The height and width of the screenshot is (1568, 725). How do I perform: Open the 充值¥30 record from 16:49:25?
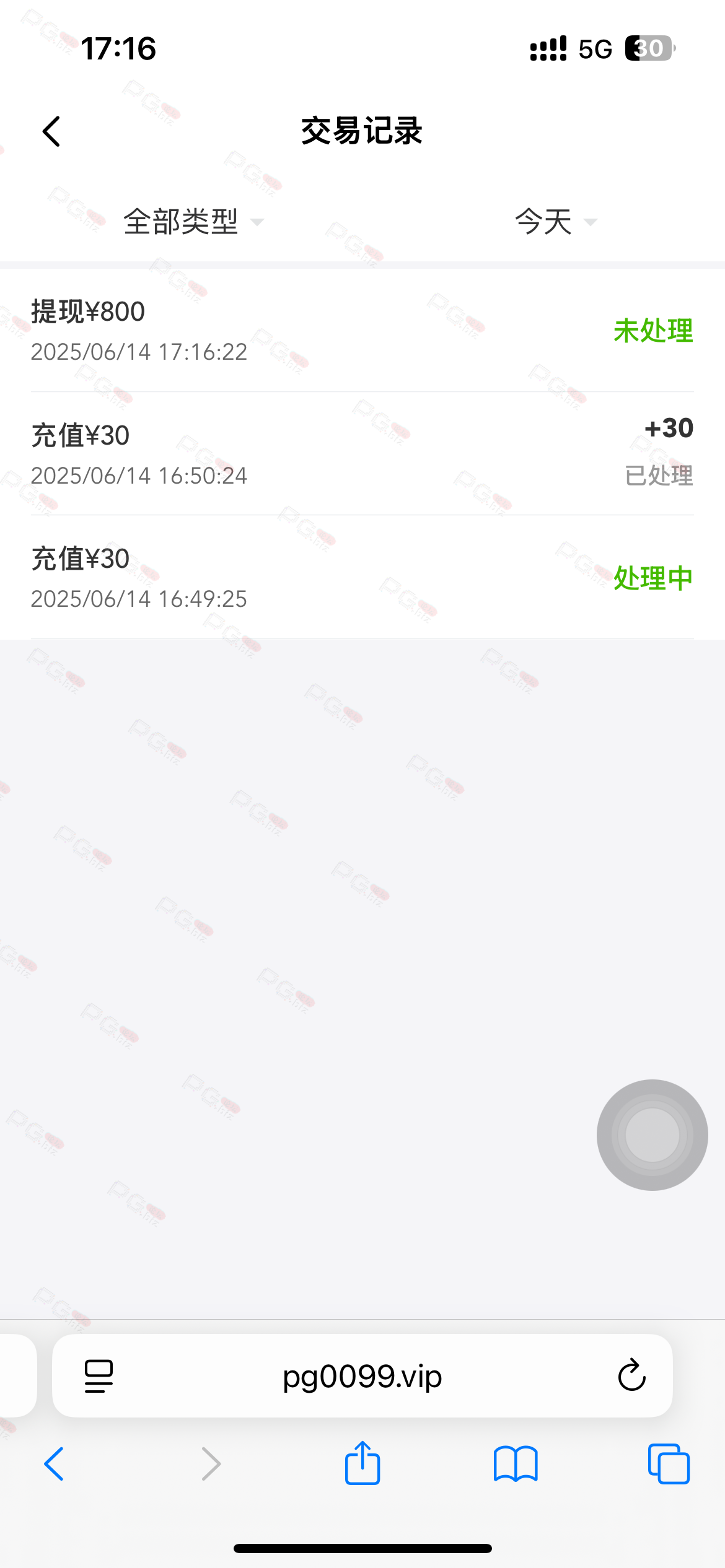[362, 577]
